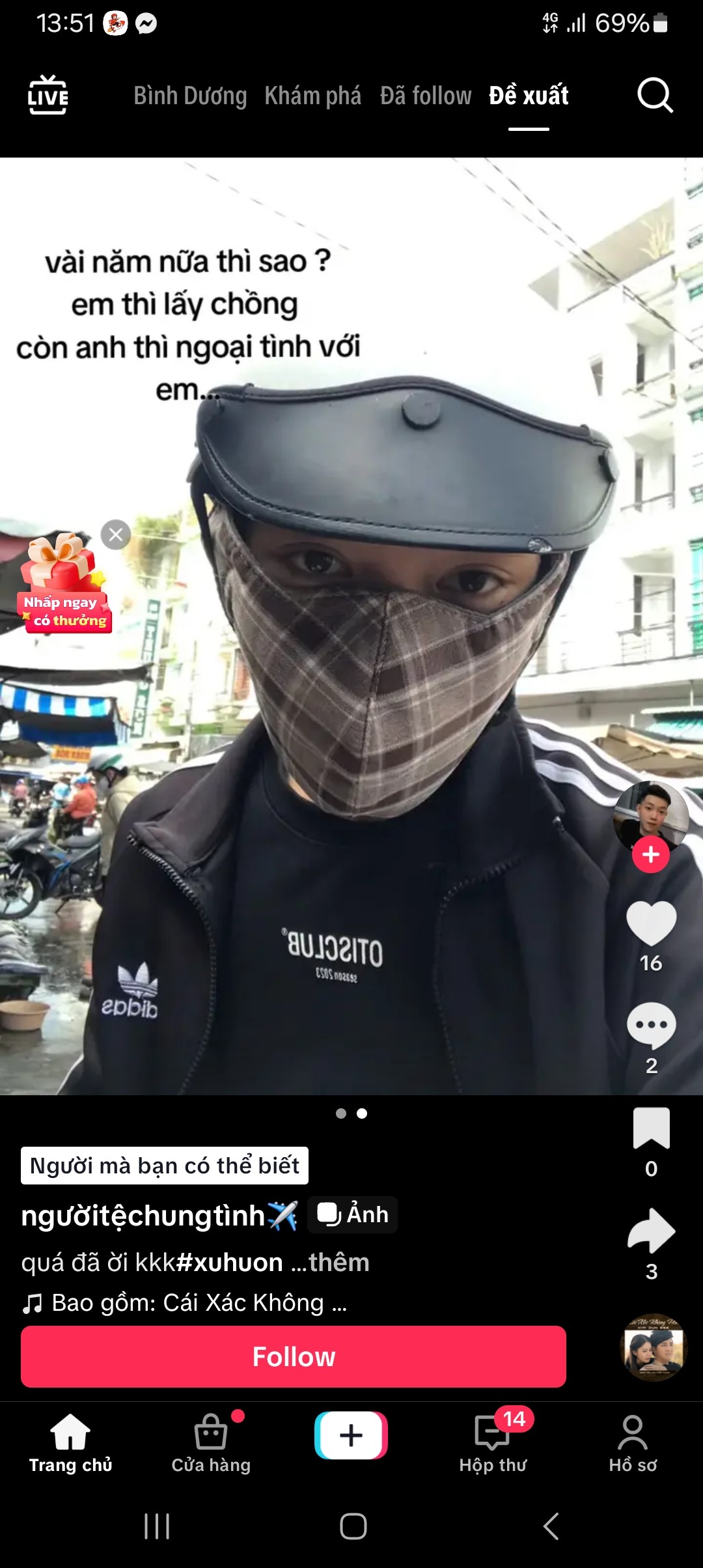Open the comments bubble
The image size is (703, 1568).
651,1026
